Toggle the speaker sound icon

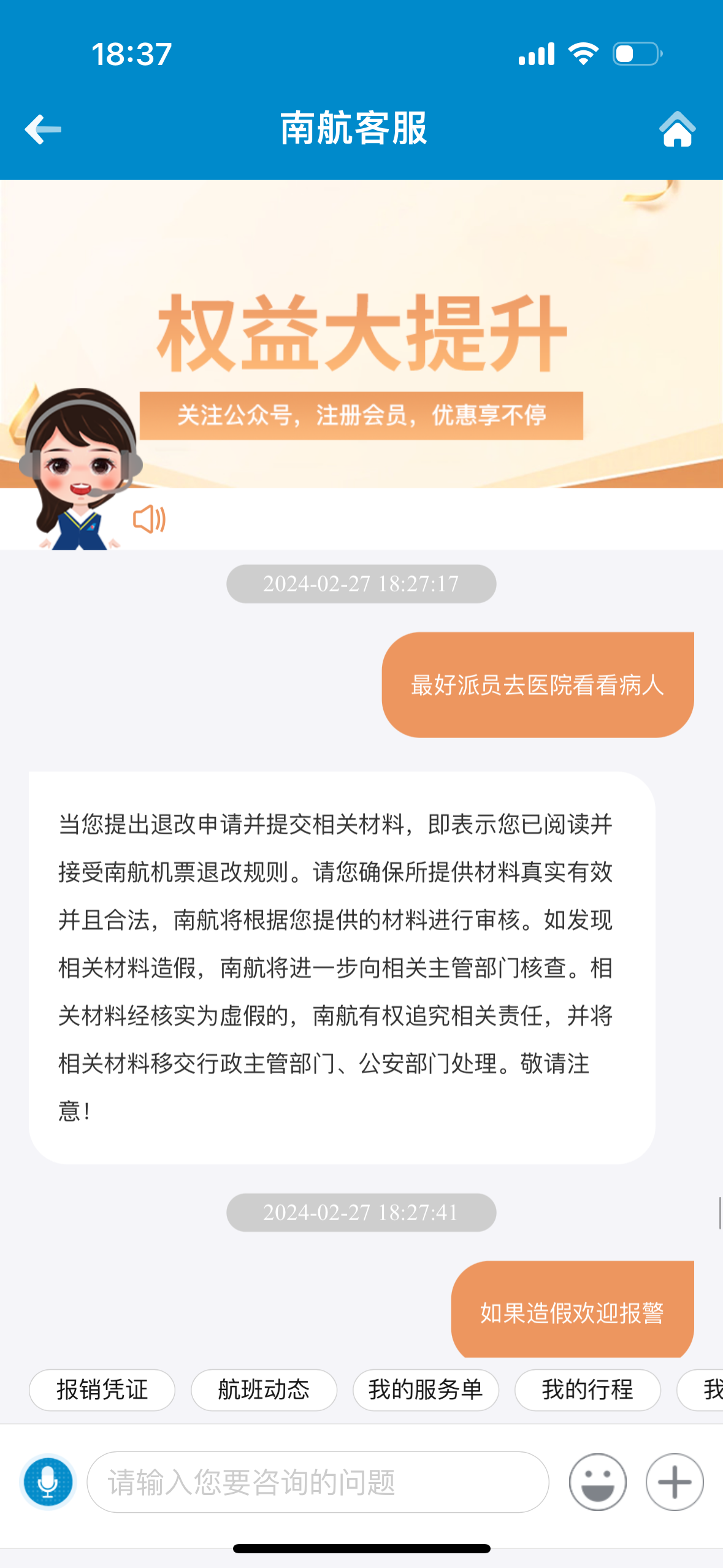tap(149, 520)
